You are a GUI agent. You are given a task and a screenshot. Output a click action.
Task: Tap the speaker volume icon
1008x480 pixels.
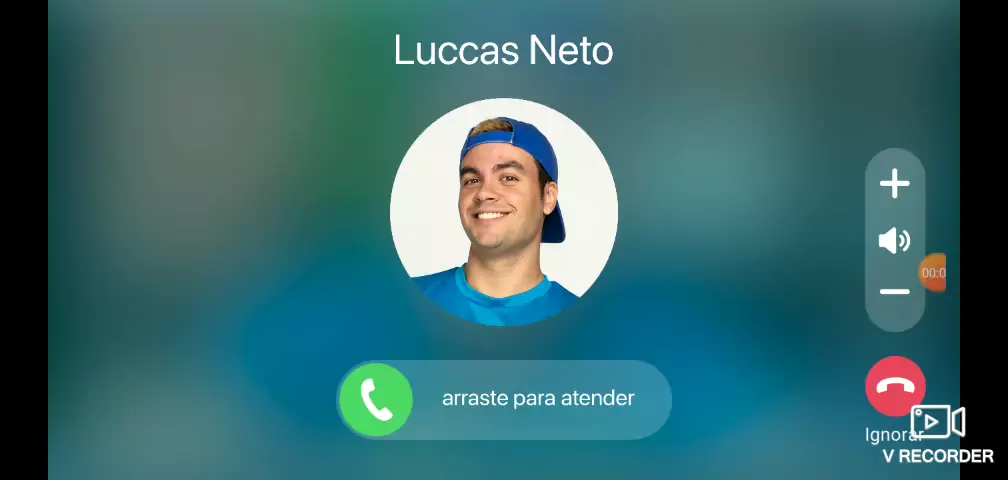[894, 240]
